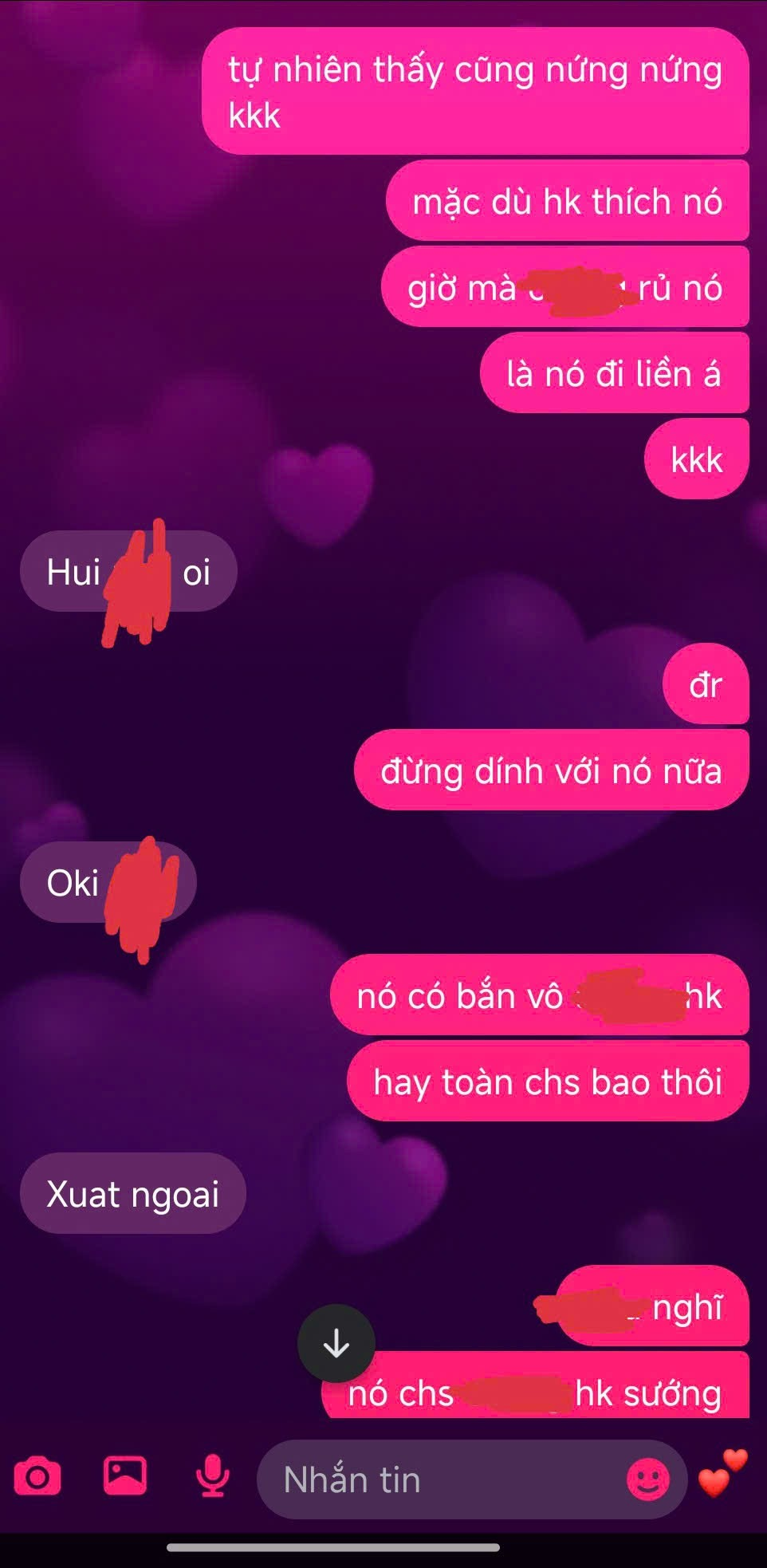Record a voice message with the microphone
Image resolution: width=767 pixels, height=1568 pixels.
click(x=212, y=1476)
